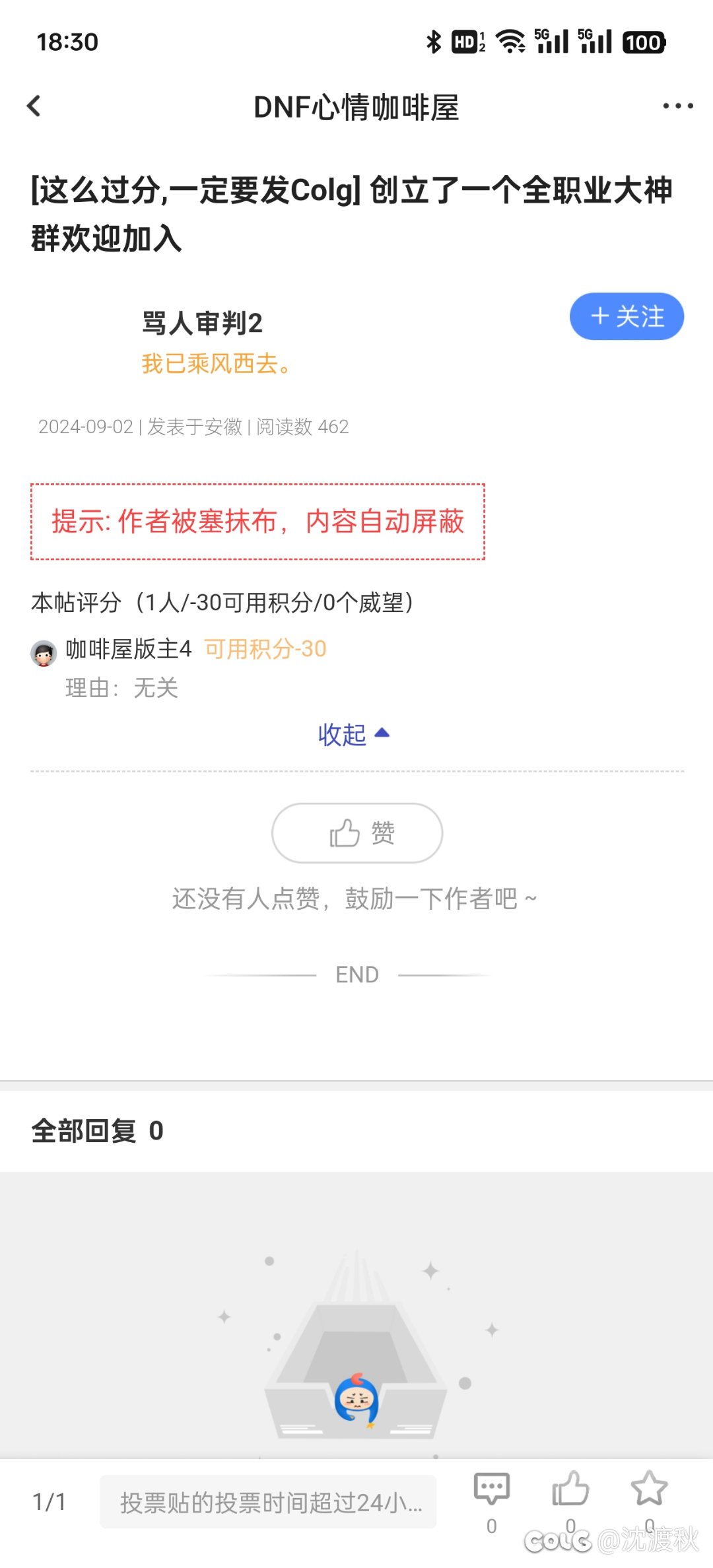
Task: Open comments via the speech bubble icon
Action: 492,1489
